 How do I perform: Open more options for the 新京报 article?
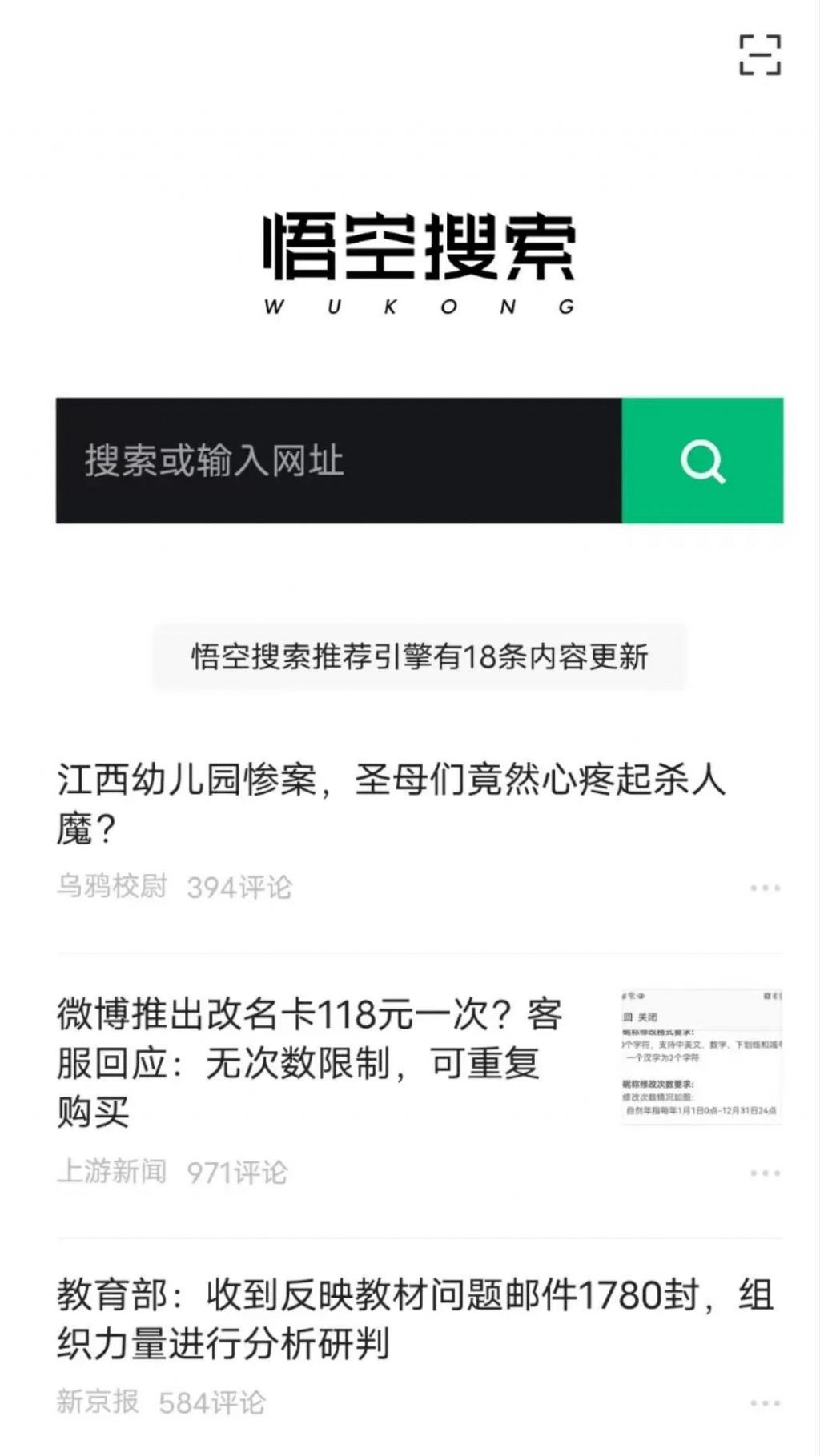click(x=765, y=1403)
